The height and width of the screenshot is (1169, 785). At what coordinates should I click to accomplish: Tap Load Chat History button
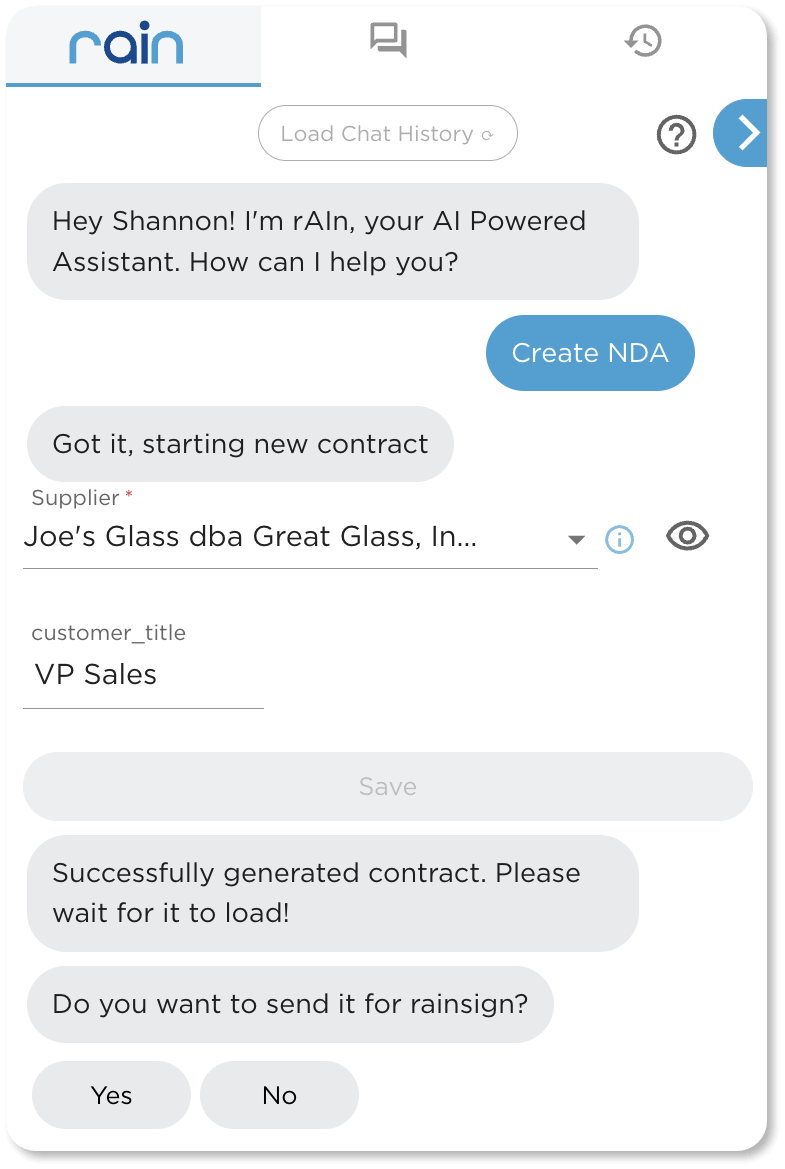click(387, 134)
